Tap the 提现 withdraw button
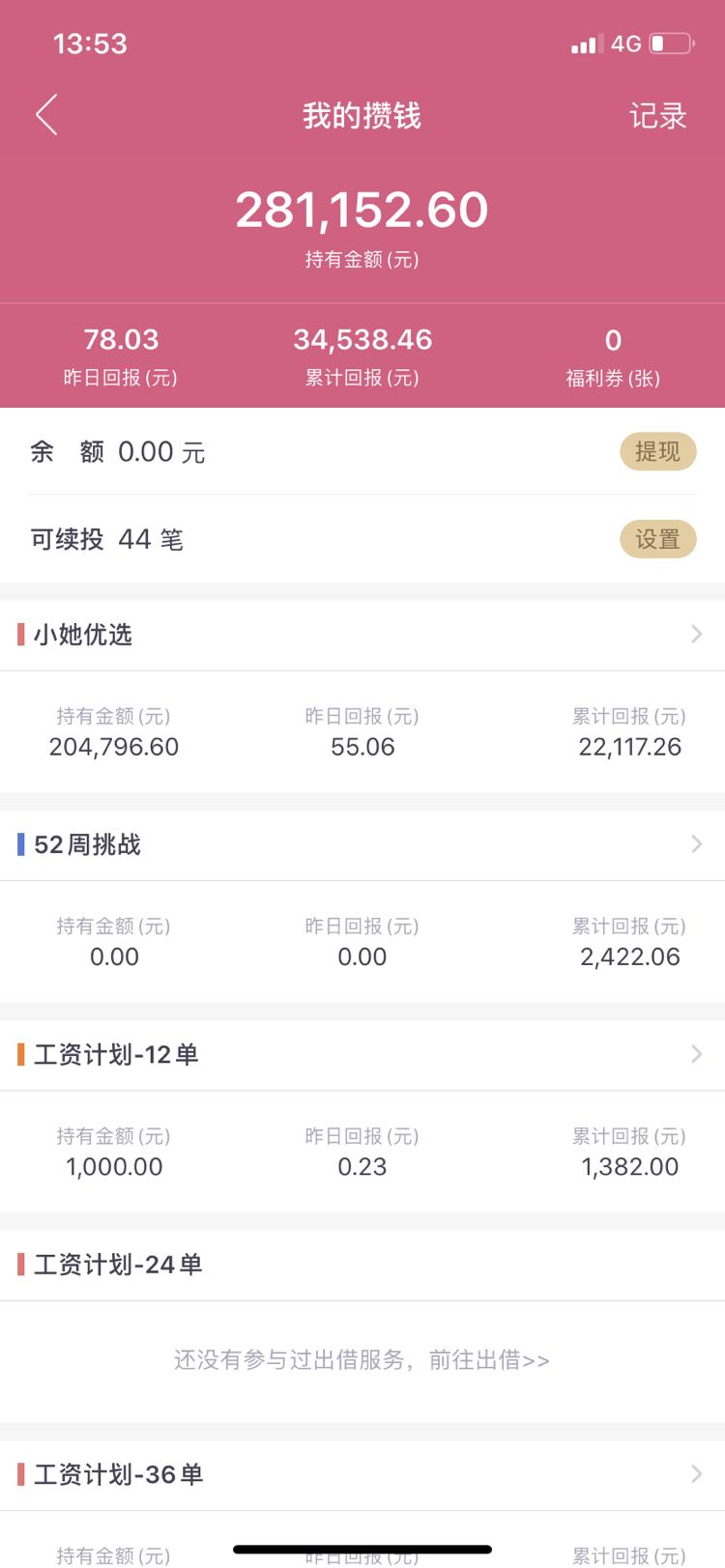This screenshot has width=725, height=1568. [657, 451]
